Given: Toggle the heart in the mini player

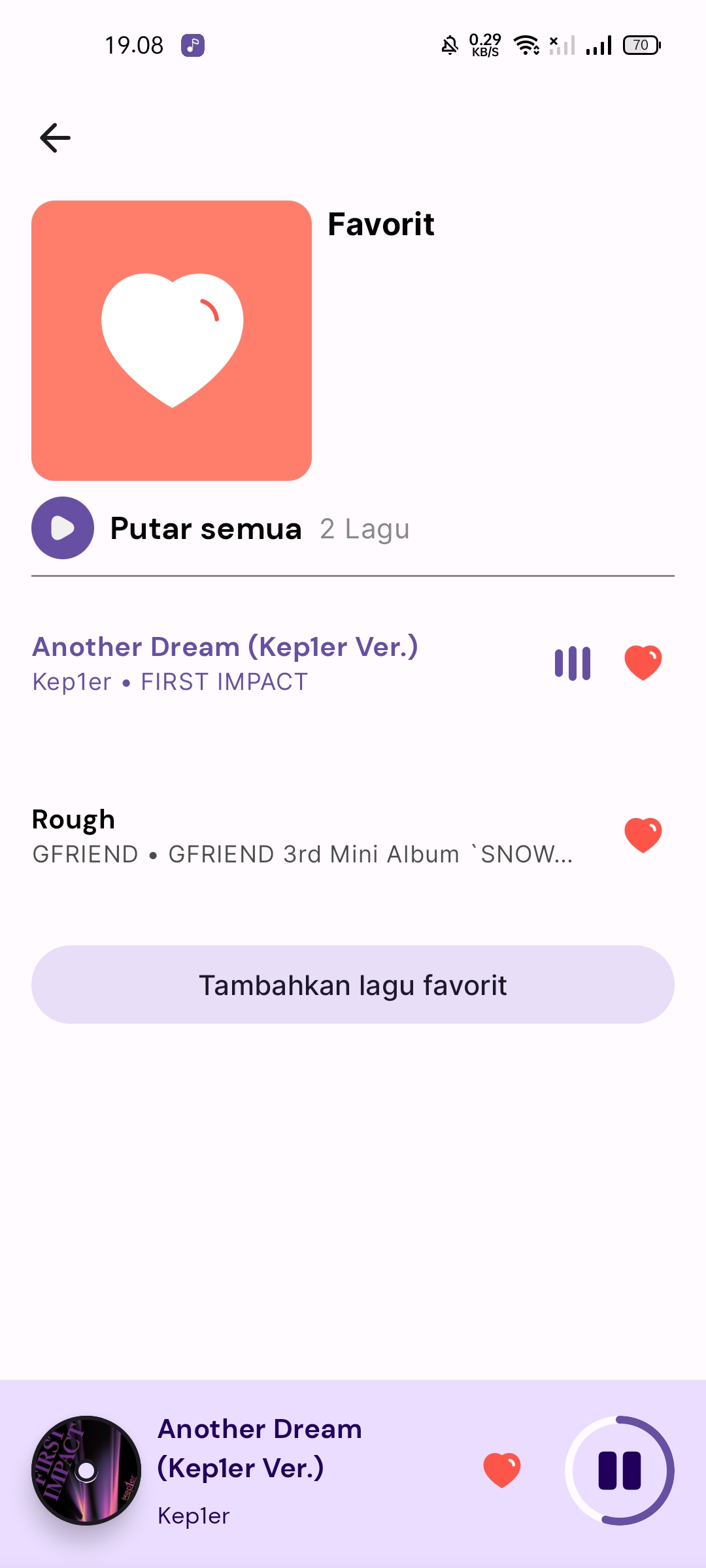Looking at the screenshot, I should click(x=501, y=1471).
